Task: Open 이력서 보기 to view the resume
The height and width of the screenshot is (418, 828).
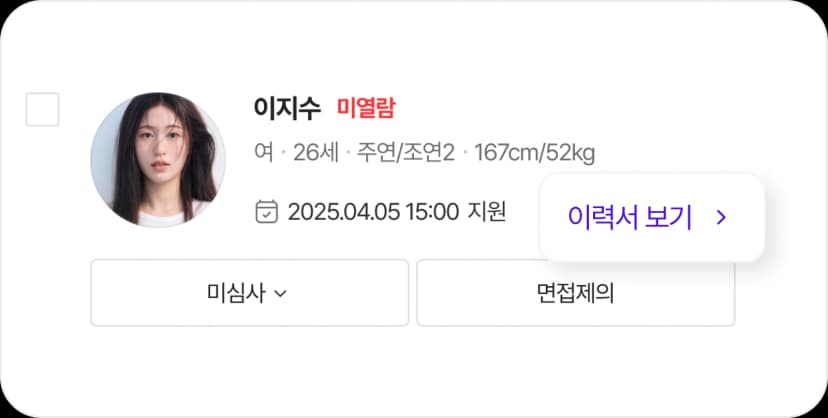Action: [651, 218]
